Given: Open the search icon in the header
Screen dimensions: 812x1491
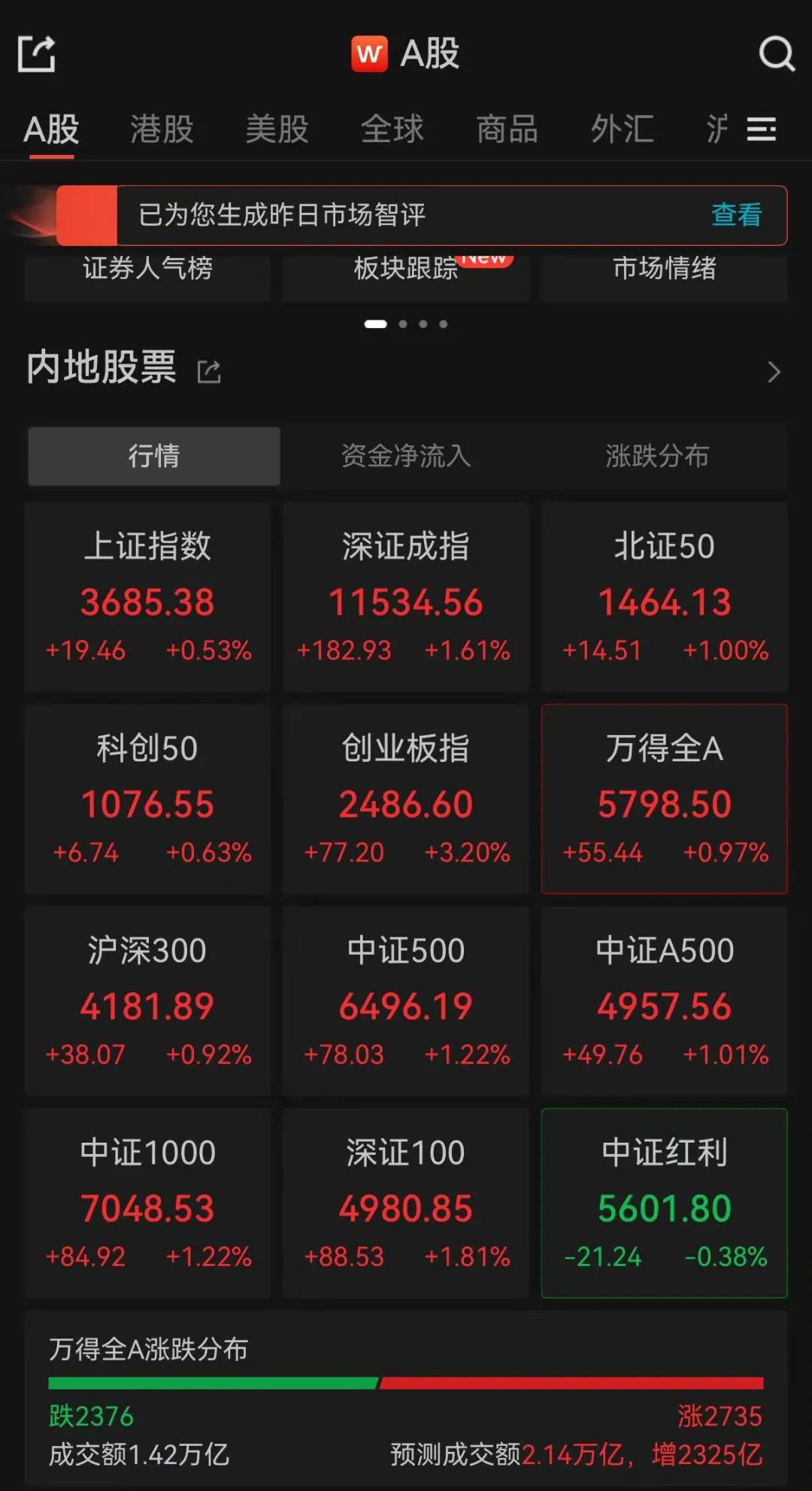Looking at the screenshot, I should tap(777, 54).
